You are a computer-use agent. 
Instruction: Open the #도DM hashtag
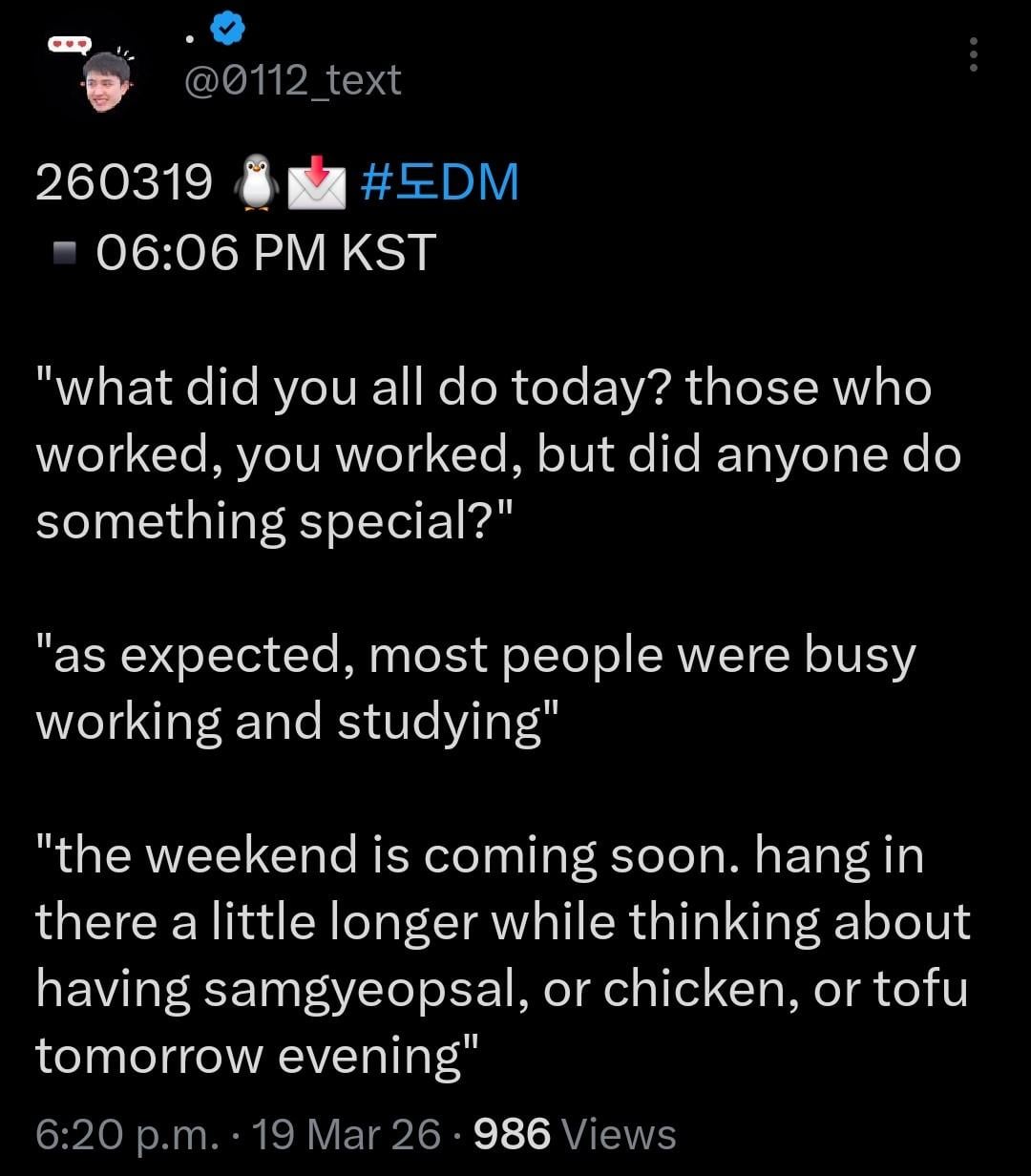[440, 182]
